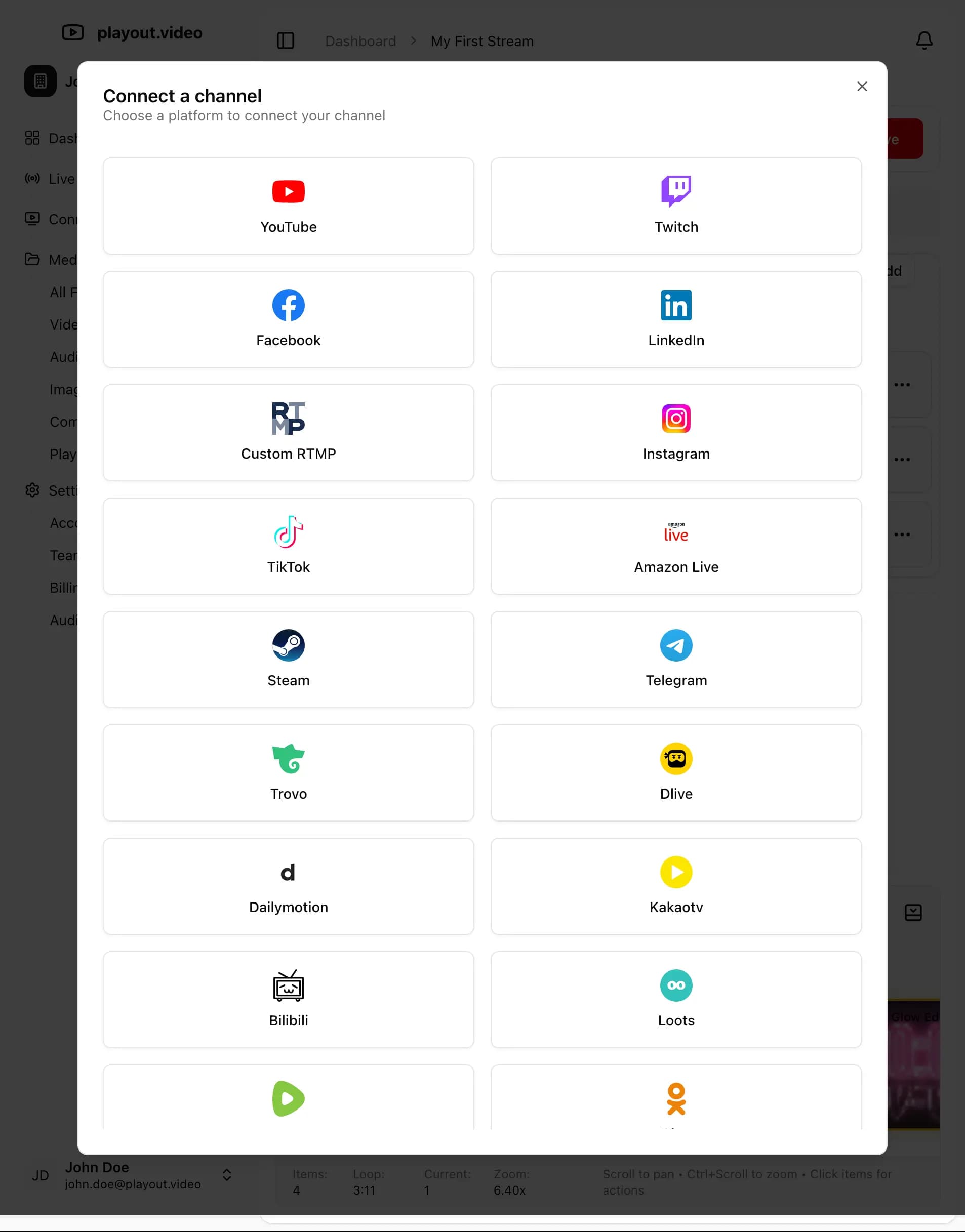The image size is (965, 1232).
Task: Connect an Amazon Live channel
Action: pos(676,546)
